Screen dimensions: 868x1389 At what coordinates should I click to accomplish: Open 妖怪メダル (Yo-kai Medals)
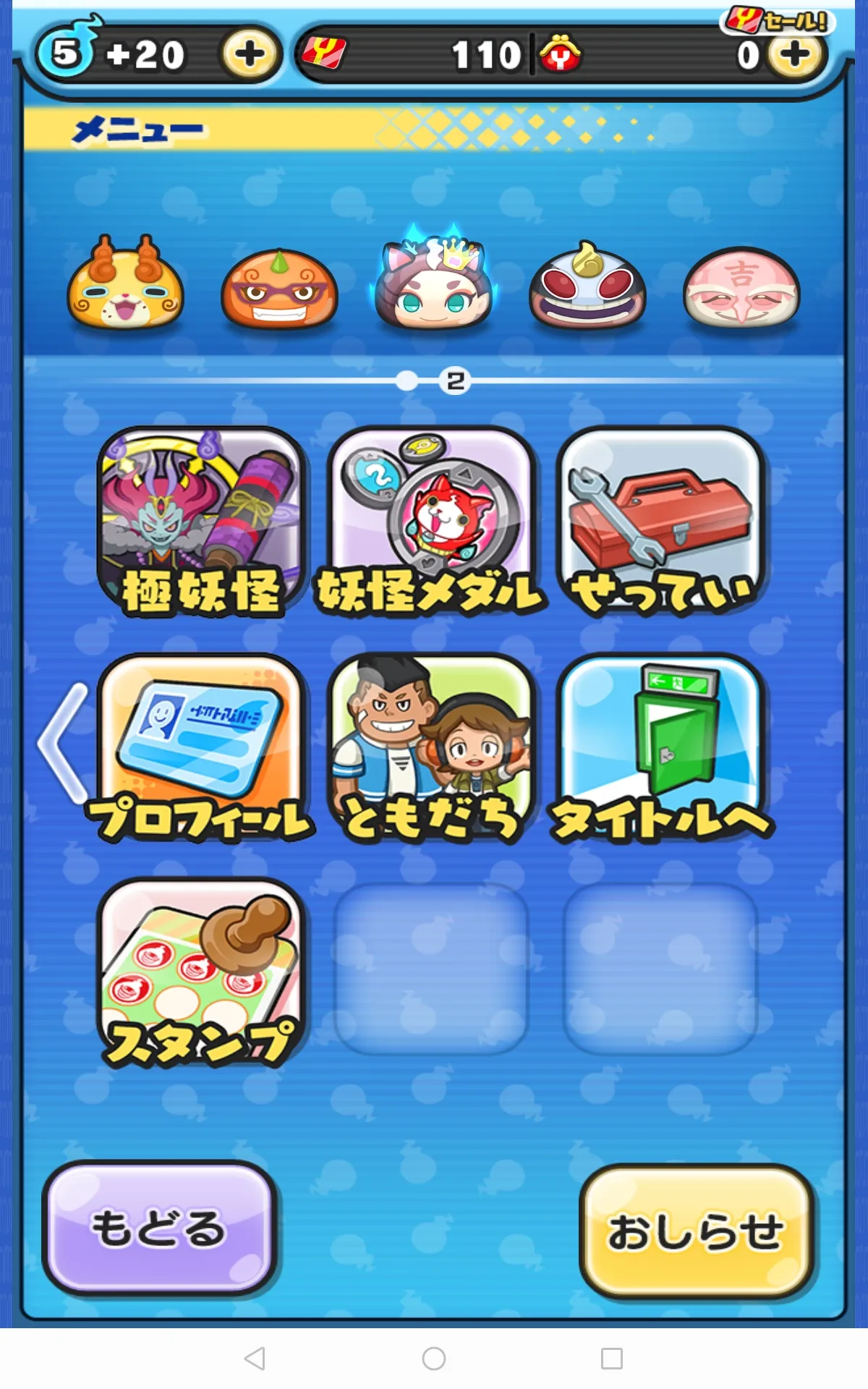click(x=431, y=522)
